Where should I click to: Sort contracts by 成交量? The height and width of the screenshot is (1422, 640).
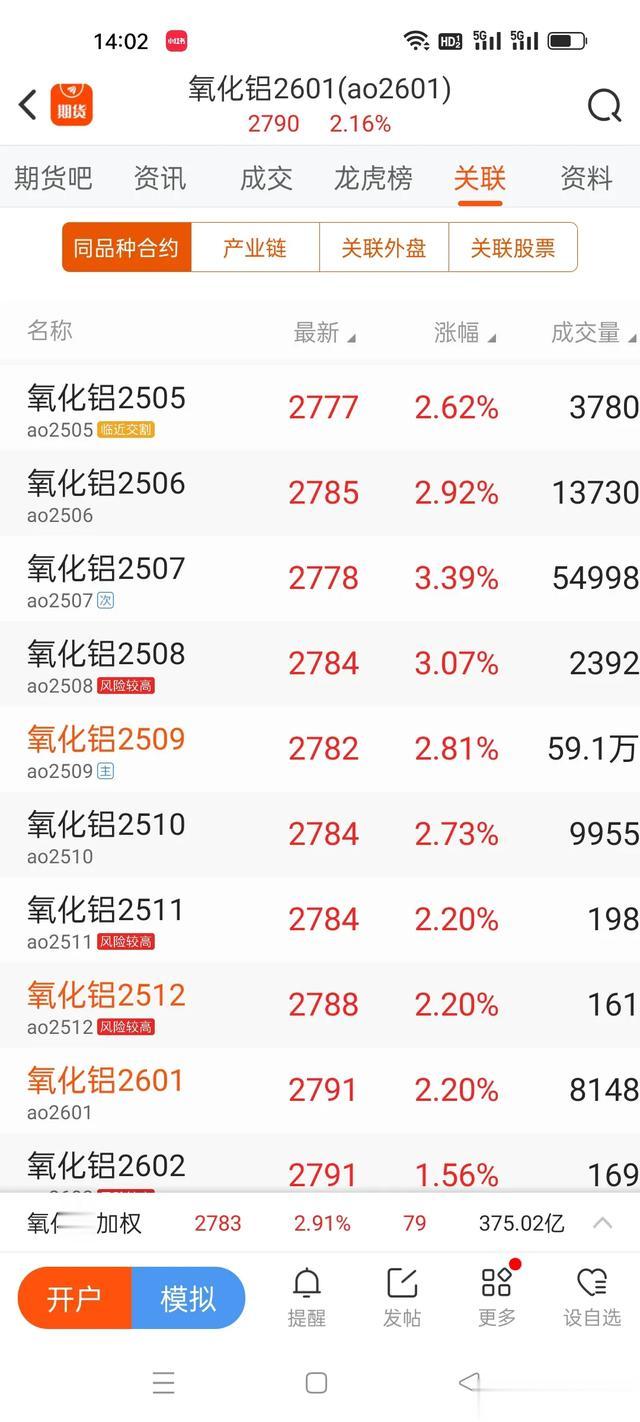(x=593, y=333)
